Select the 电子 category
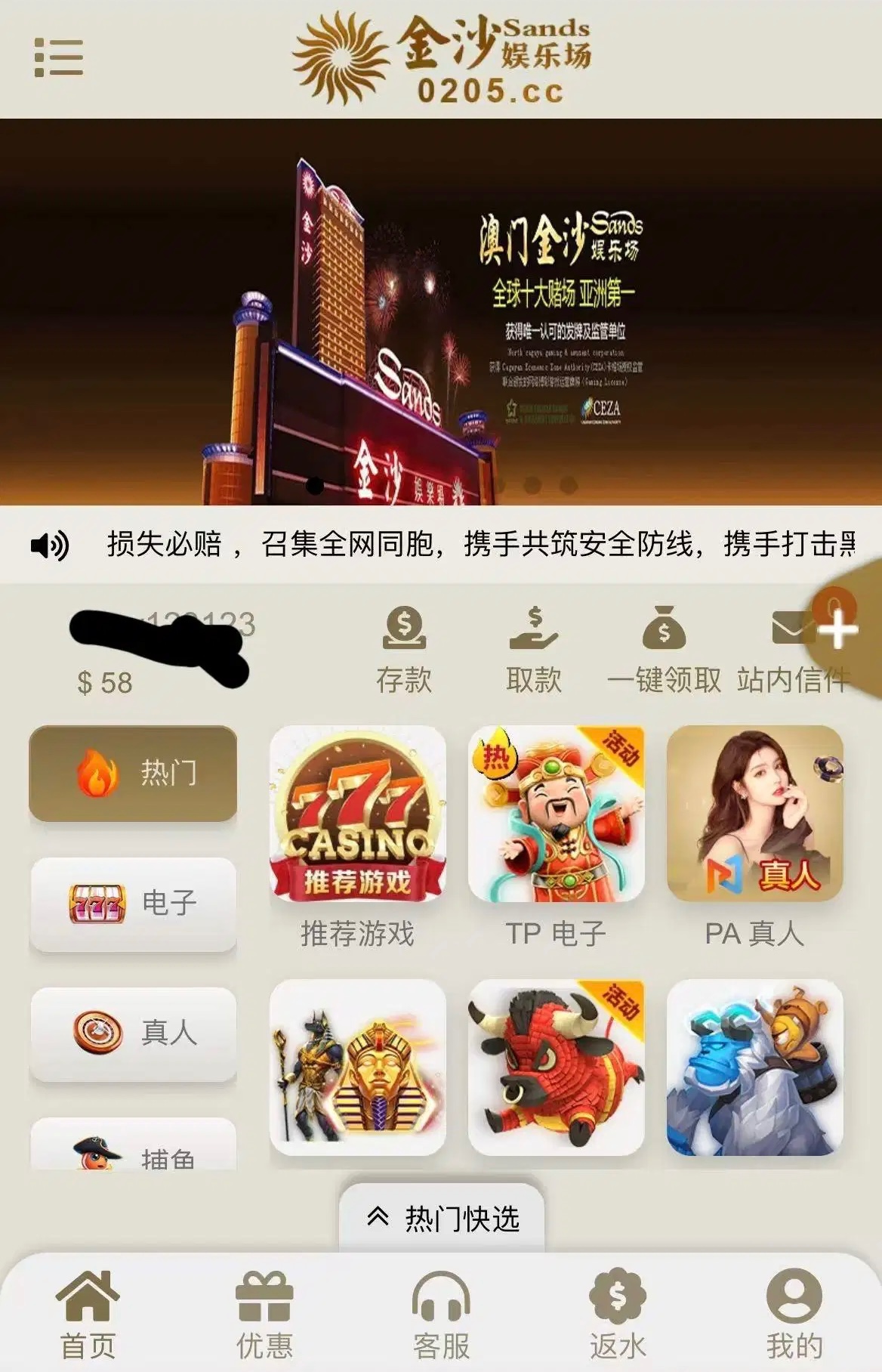The image size is (882, 1372). pyautogui.click(x=133, y=904)
